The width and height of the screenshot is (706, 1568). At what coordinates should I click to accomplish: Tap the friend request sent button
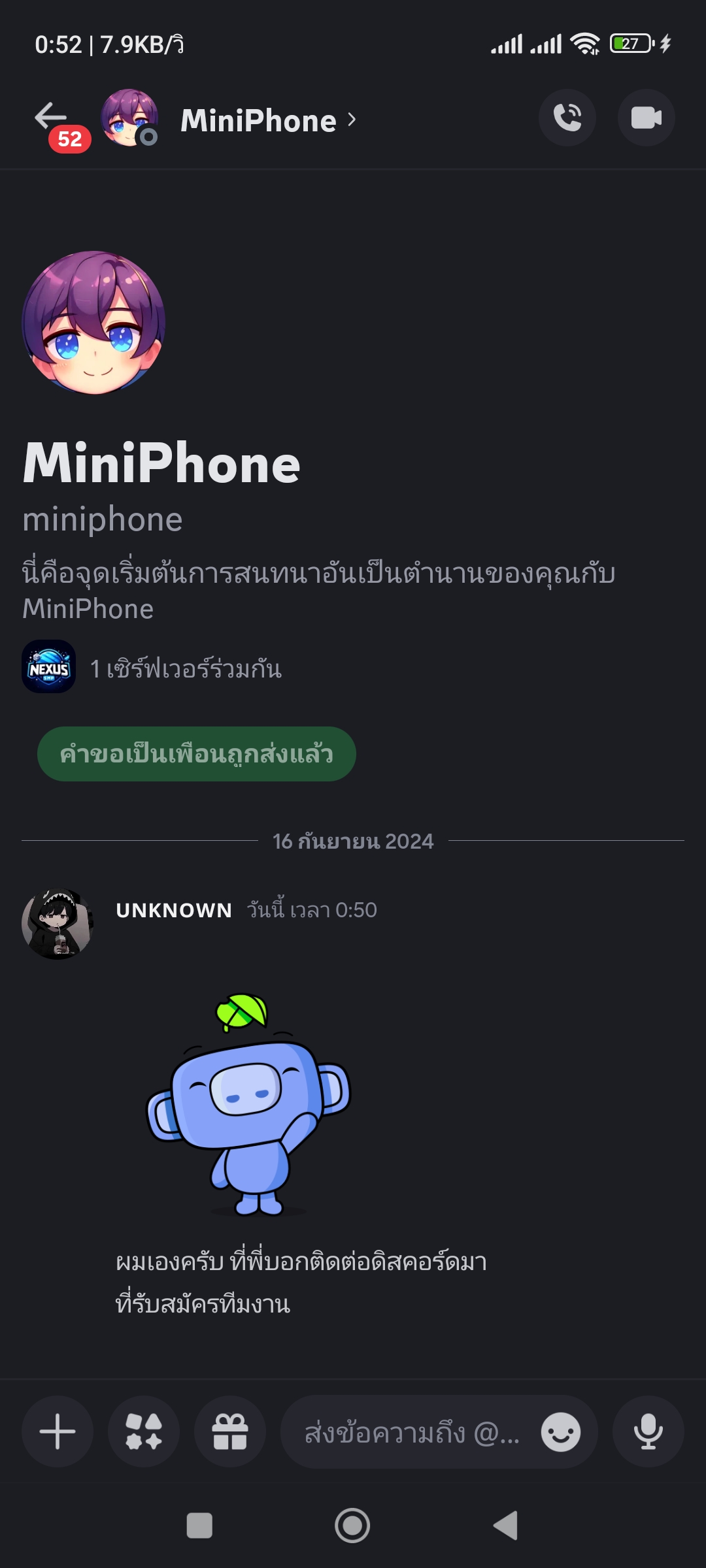tap(197, 754)
